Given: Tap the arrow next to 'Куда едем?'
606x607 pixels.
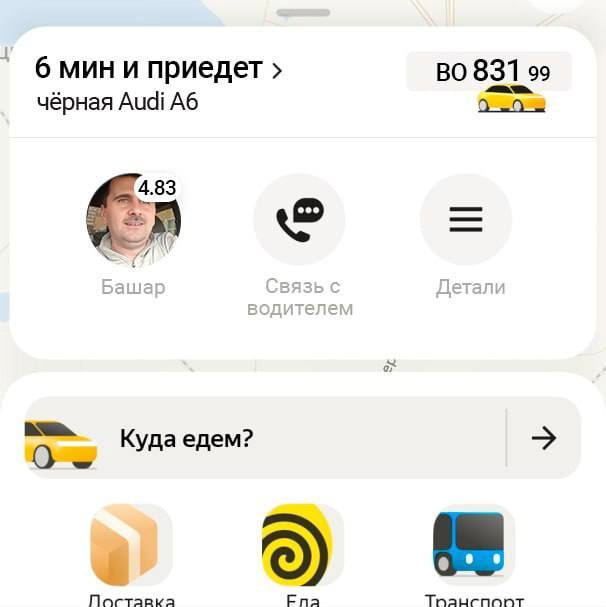Looking at the screenshot, I should coord(543,438).
